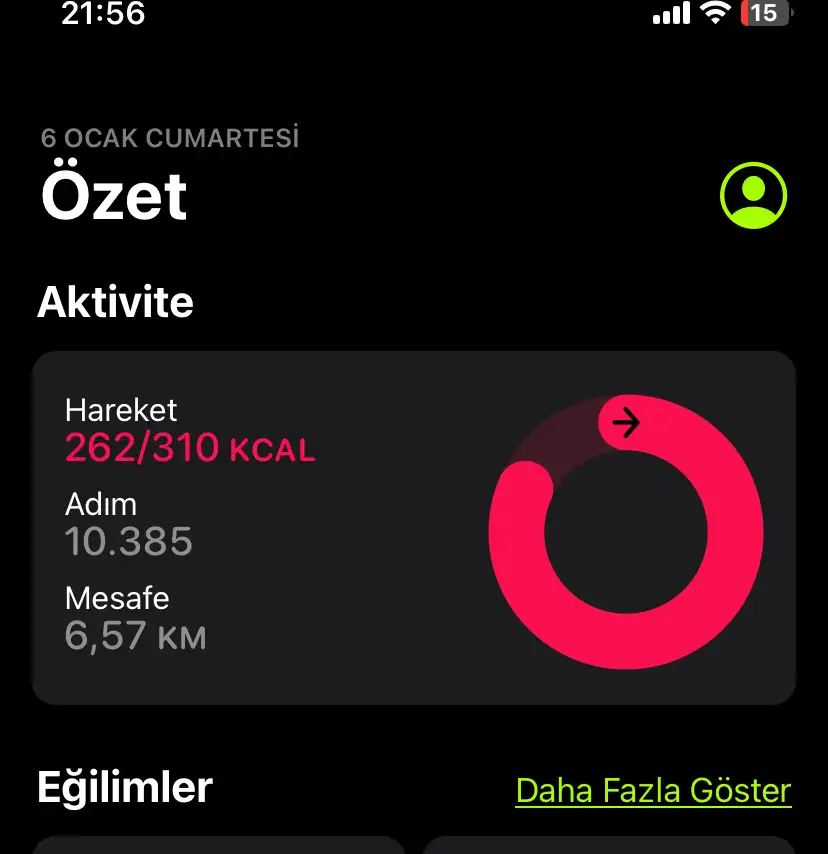The height and width of the screenshot is (854, 828).
Task: Open the profile account icon
Action: tap(753, 195)
